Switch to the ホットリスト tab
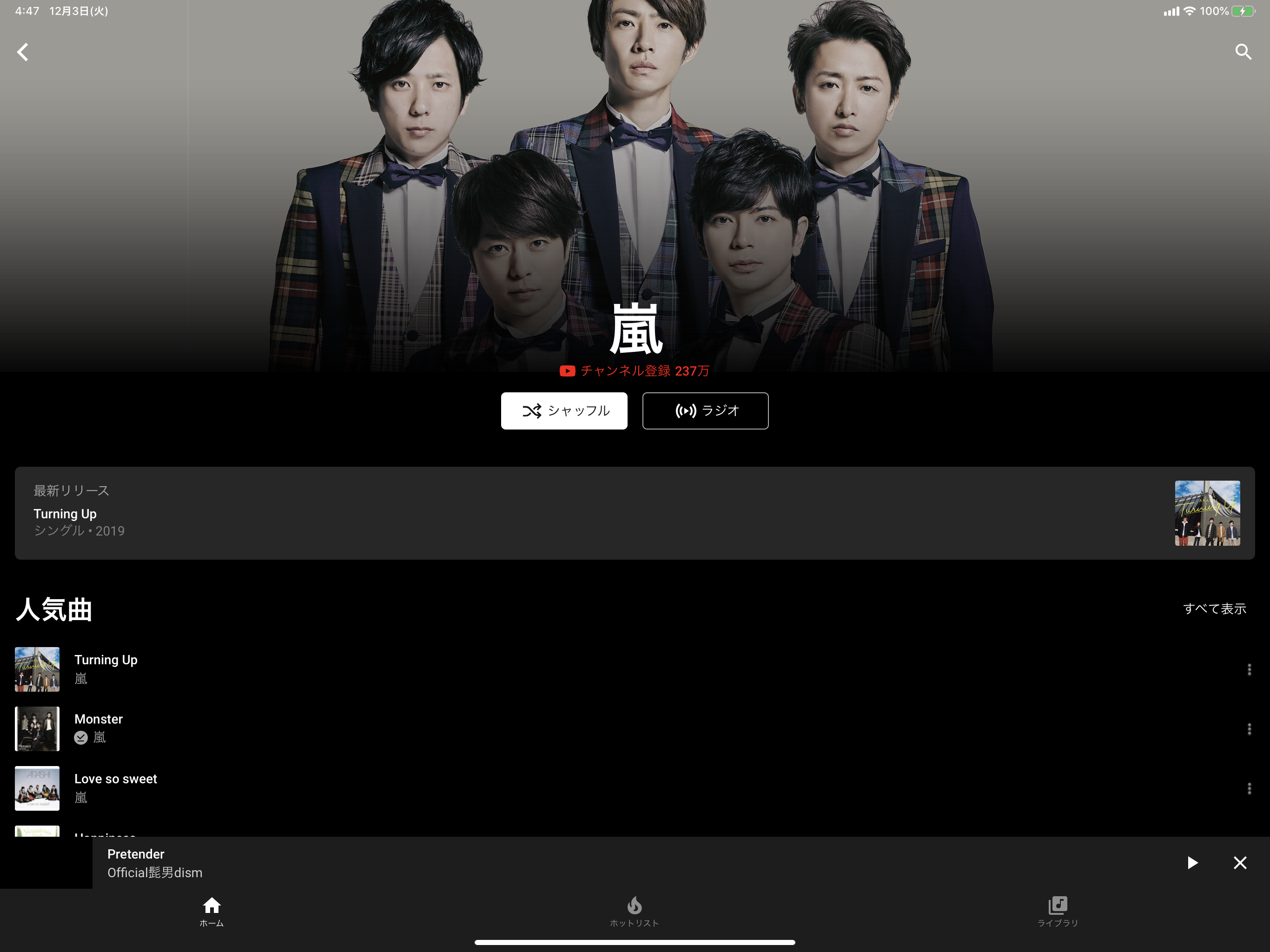The width and height of the screenshot is (1270, 952). [635, 911]
